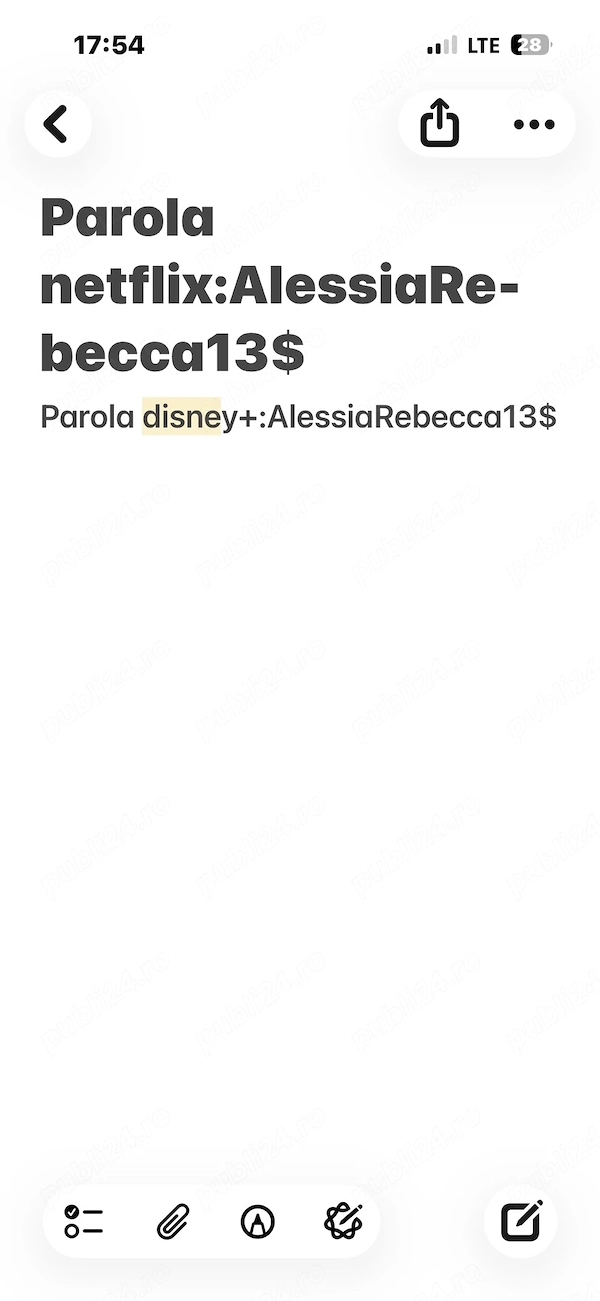The width and height of the screenshot is (600, 1301).
Task: Open the markup pen tool
Action: (258, 1221)
